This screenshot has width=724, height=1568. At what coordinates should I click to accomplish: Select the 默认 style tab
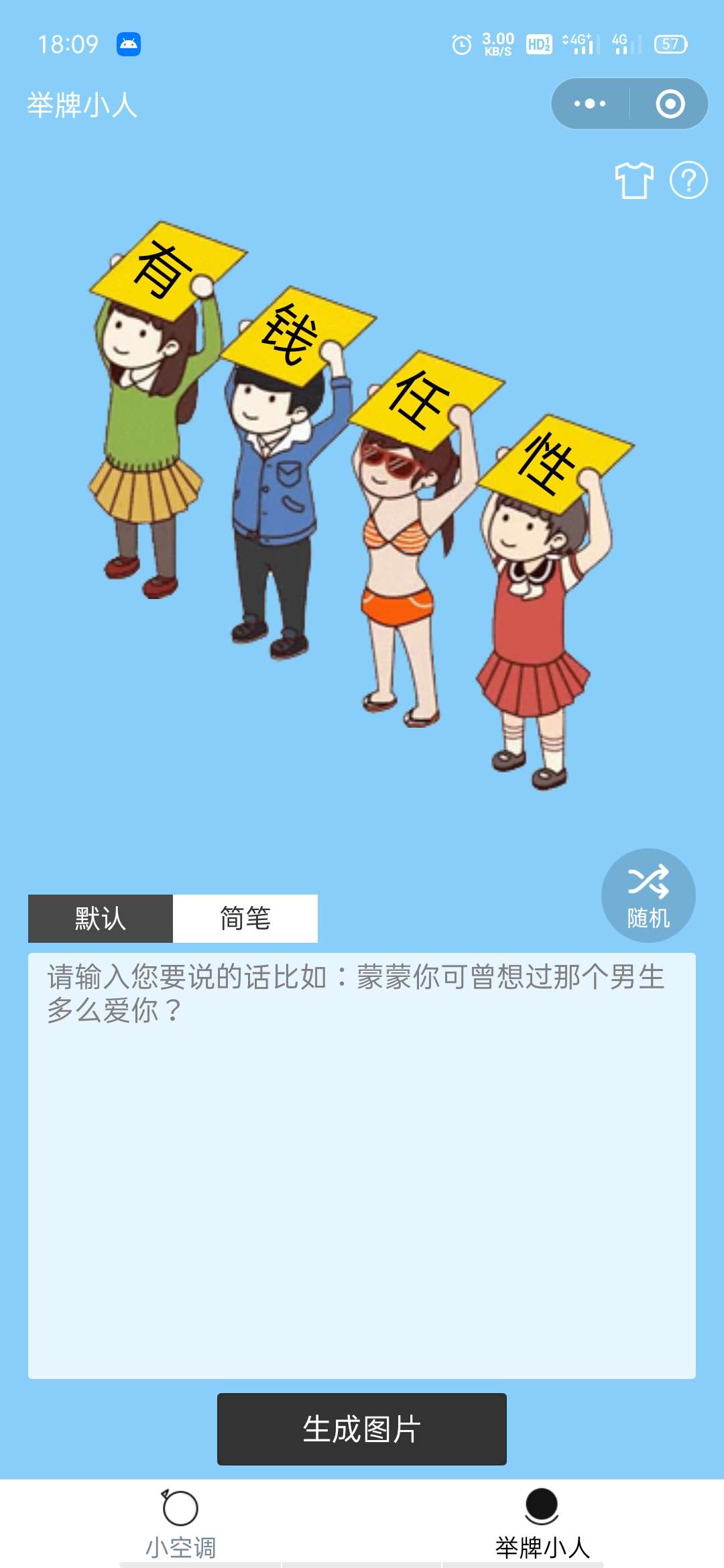(x=101, y=918)
